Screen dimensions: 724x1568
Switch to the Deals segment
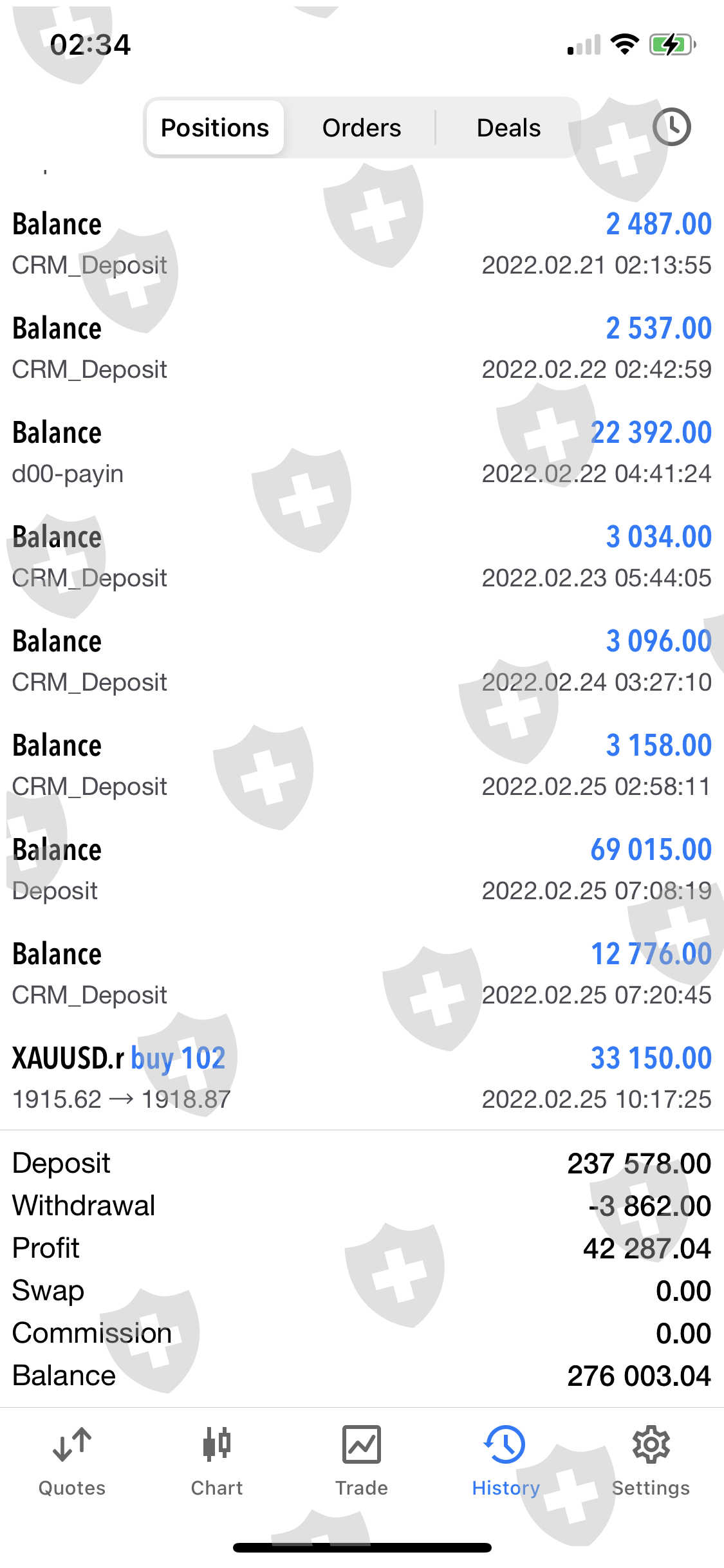pyautogui.click(x=508, y=127)
